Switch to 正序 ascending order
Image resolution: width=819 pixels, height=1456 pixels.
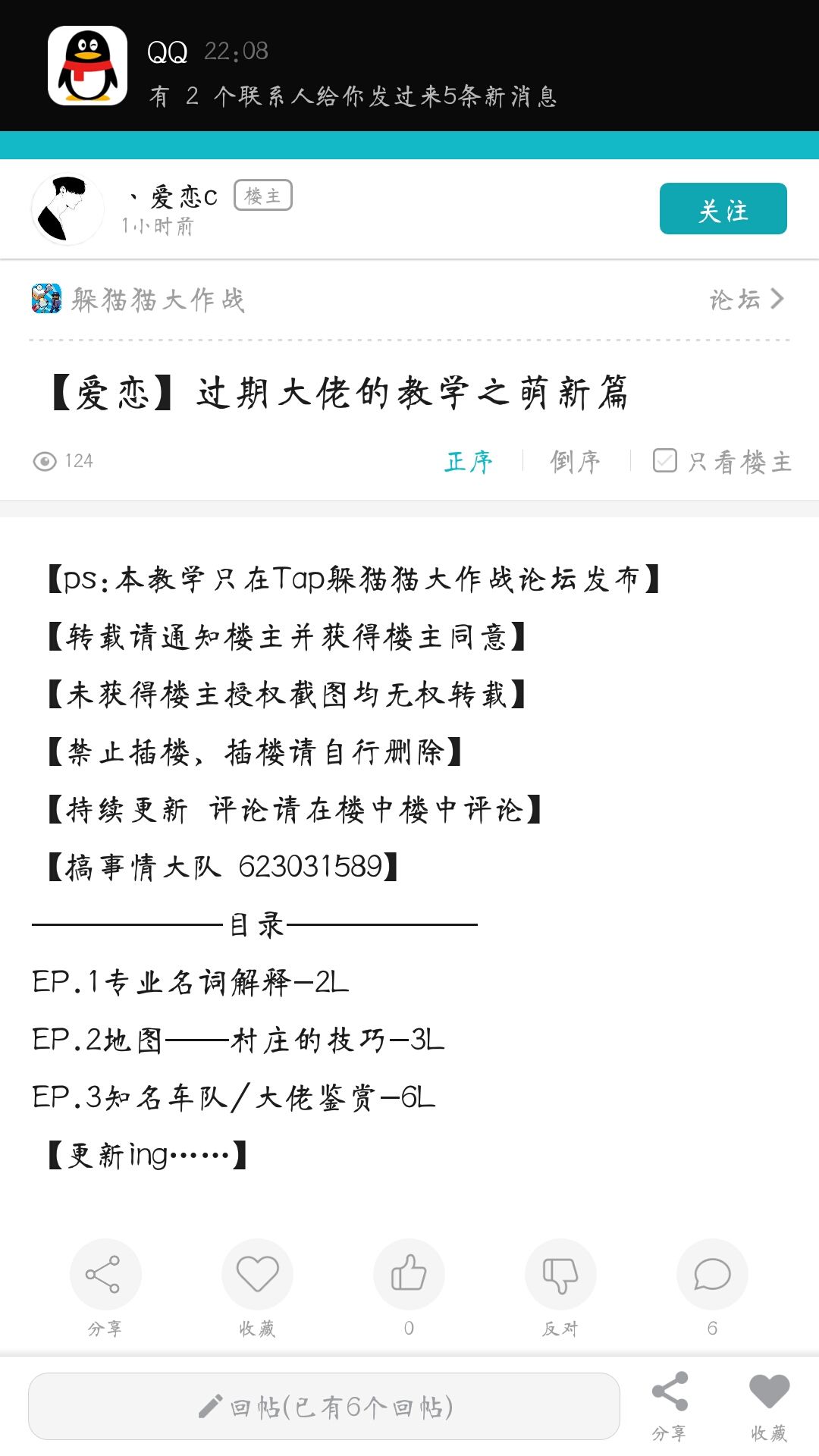point(469,461)
